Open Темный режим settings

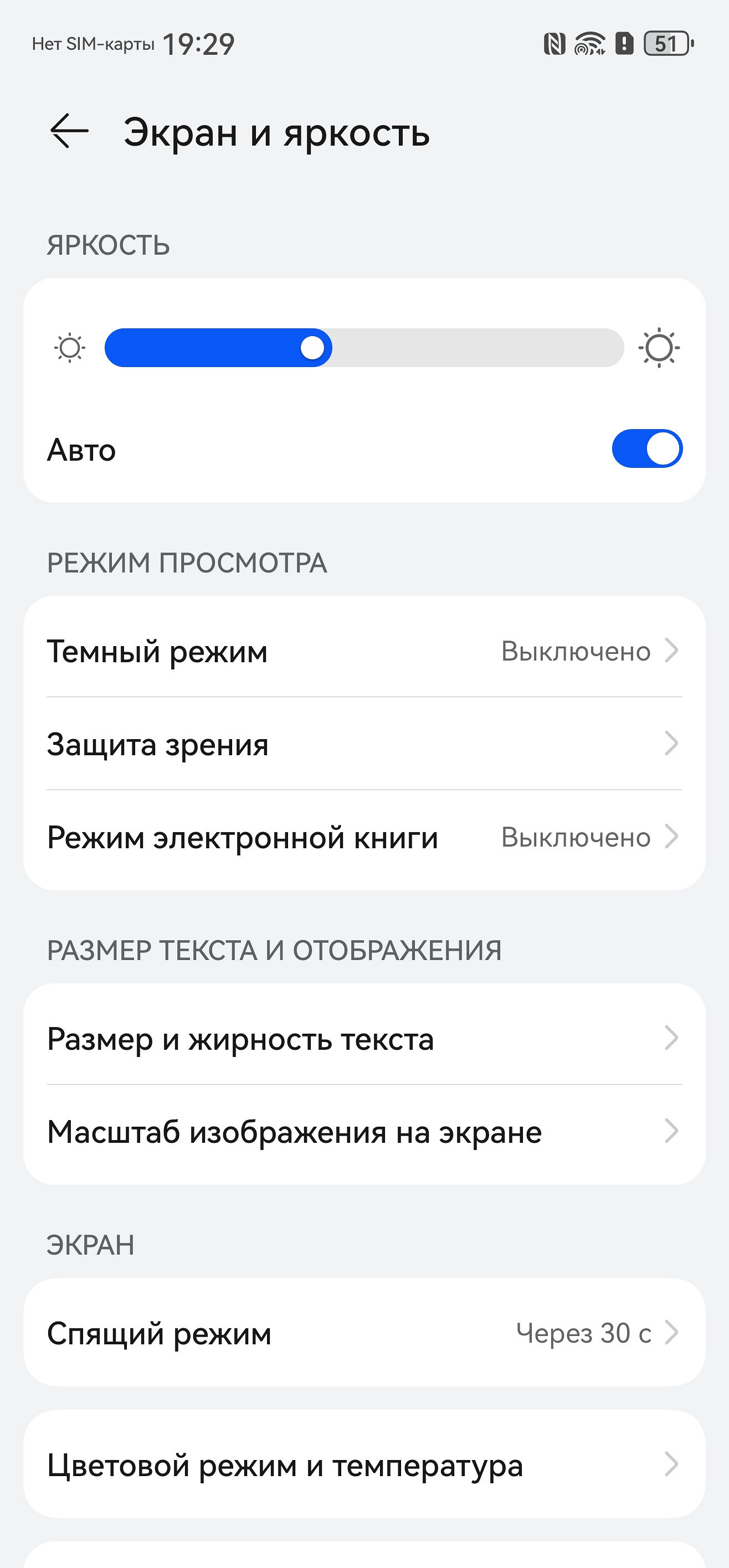tap(363, 651)
